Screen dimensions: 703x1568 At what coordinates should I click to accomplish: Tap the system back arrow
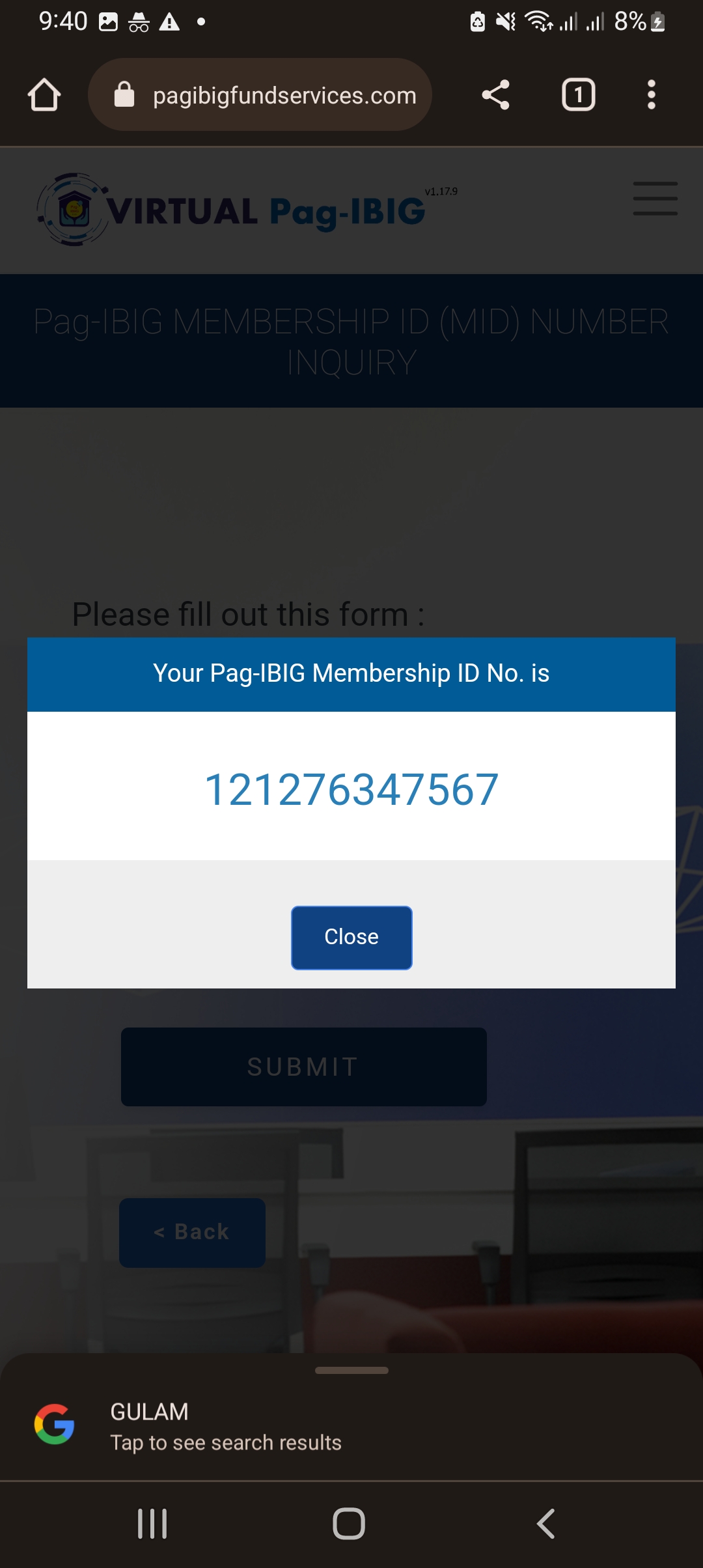tap(545, 1524)
